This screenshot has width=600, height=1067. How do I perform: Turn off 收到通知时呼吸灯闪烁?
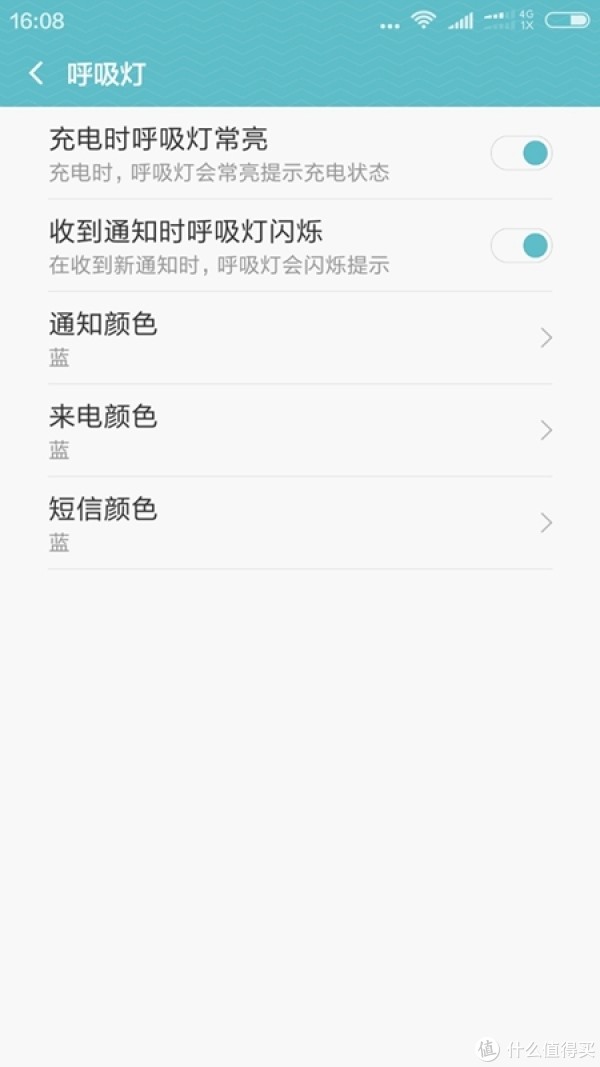tap(521, 246)
